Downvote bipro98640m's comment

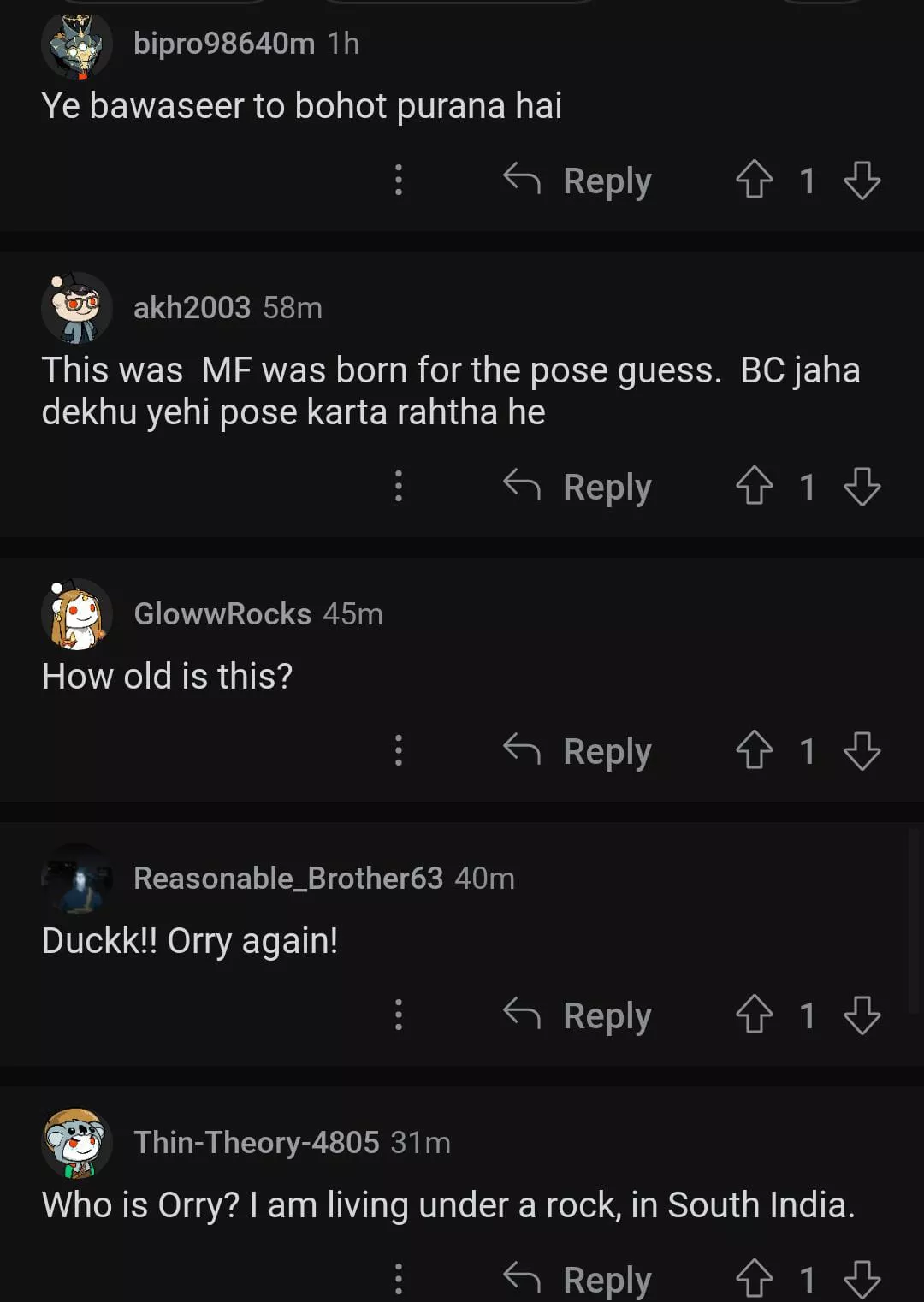(862, 181)
